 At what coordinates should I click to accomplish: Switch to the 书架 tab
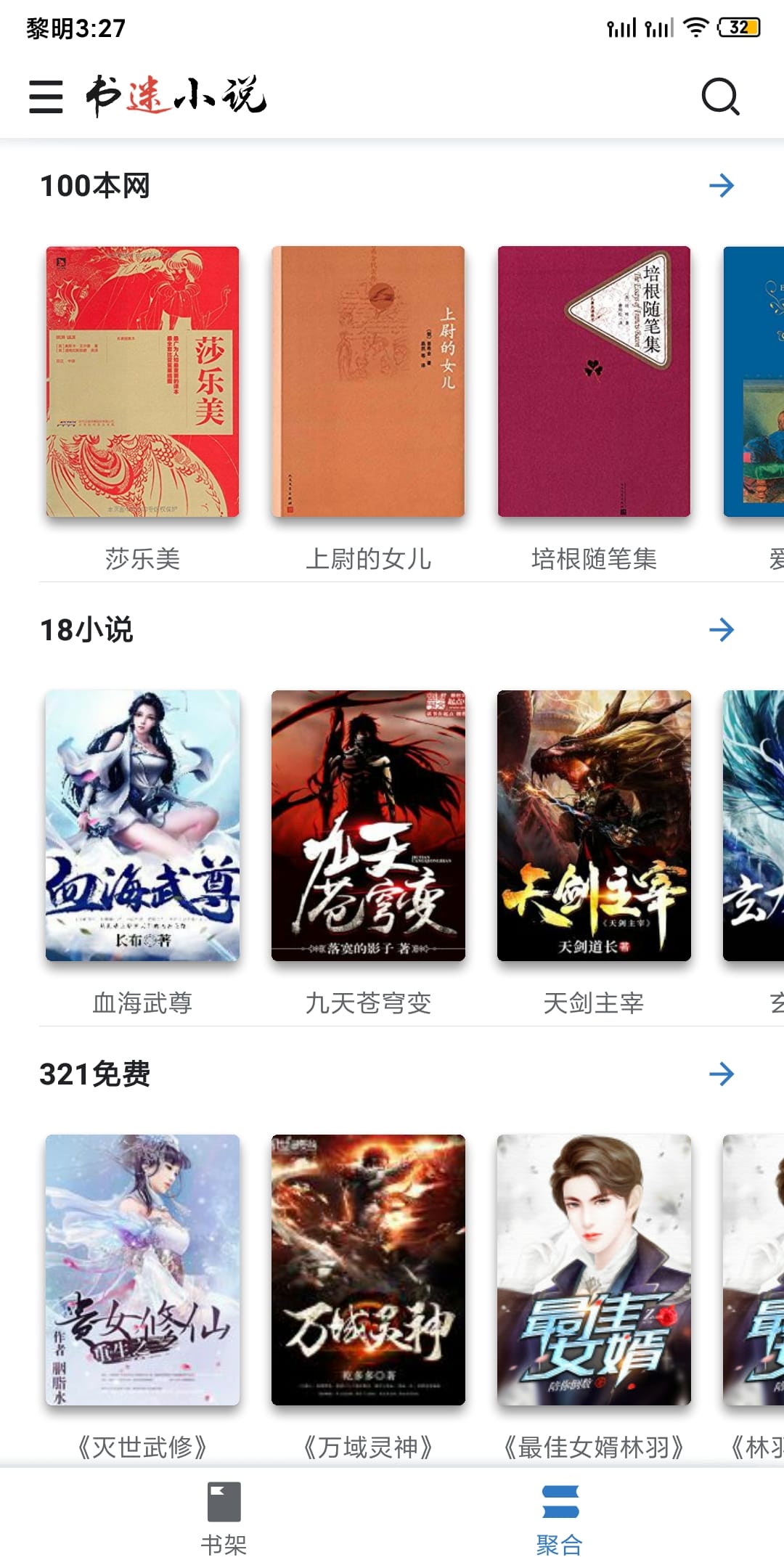(224, 1519)
